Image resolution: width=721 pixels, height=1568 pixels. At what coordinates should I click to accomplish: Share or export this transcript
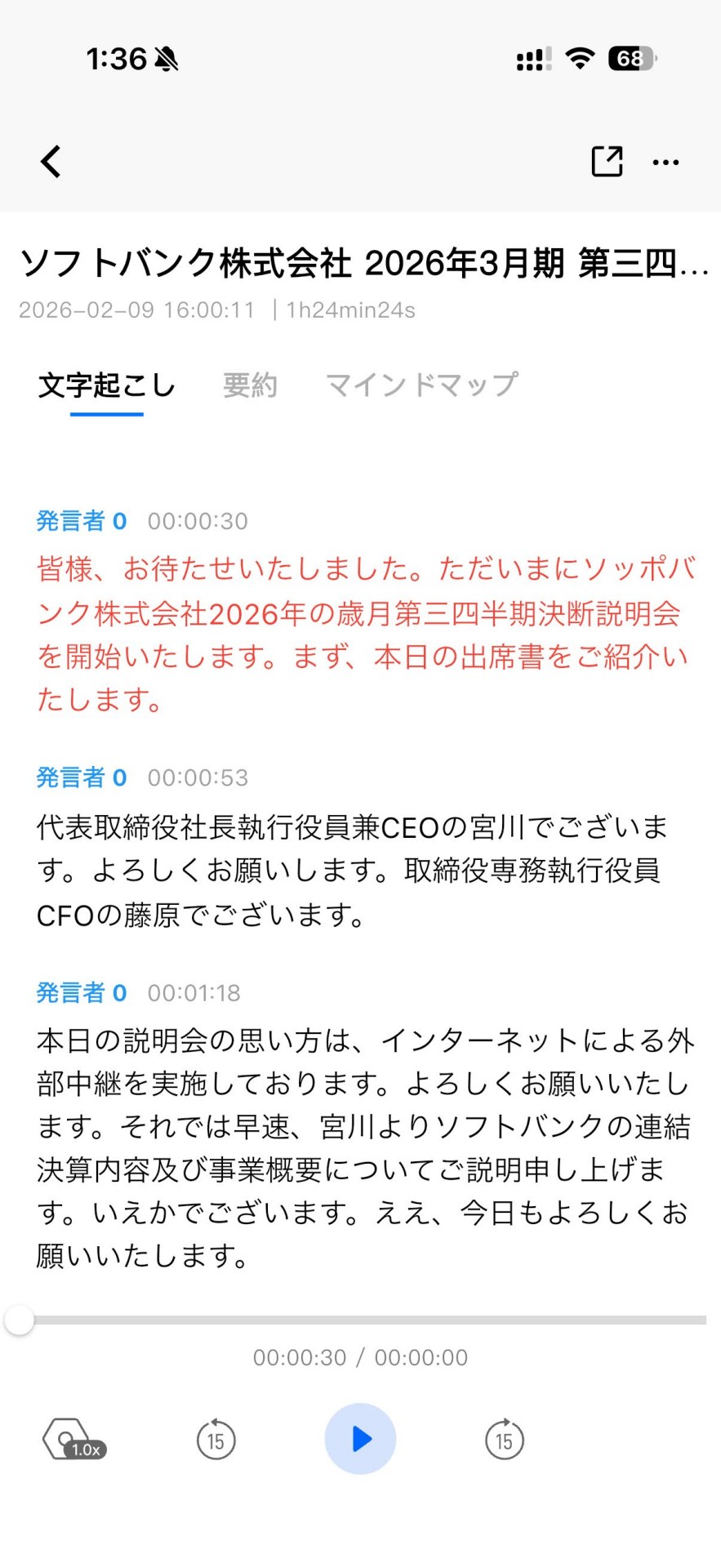607,162
